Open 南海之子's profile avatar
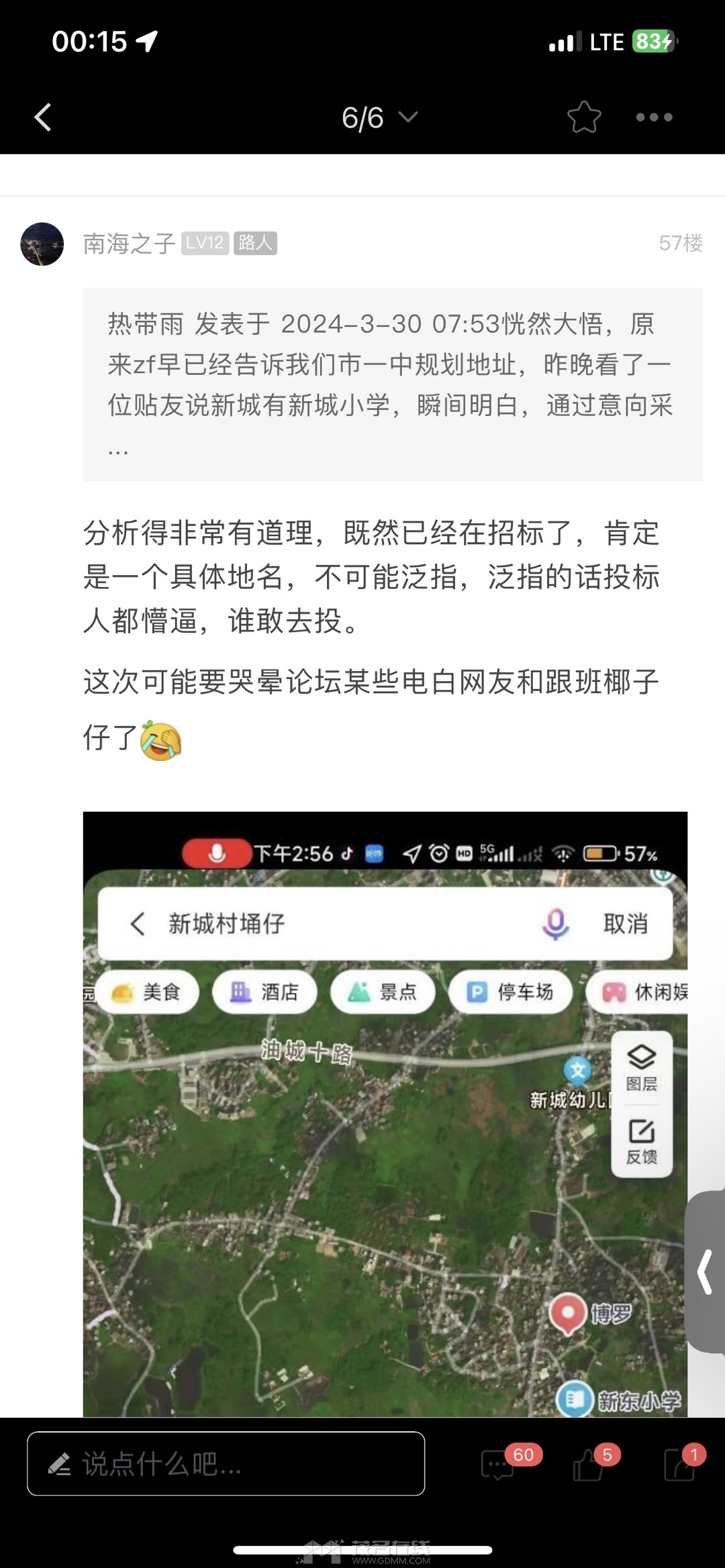Image resolution: width=725 pixels, height=1568 pixels. tap(42, 244)
